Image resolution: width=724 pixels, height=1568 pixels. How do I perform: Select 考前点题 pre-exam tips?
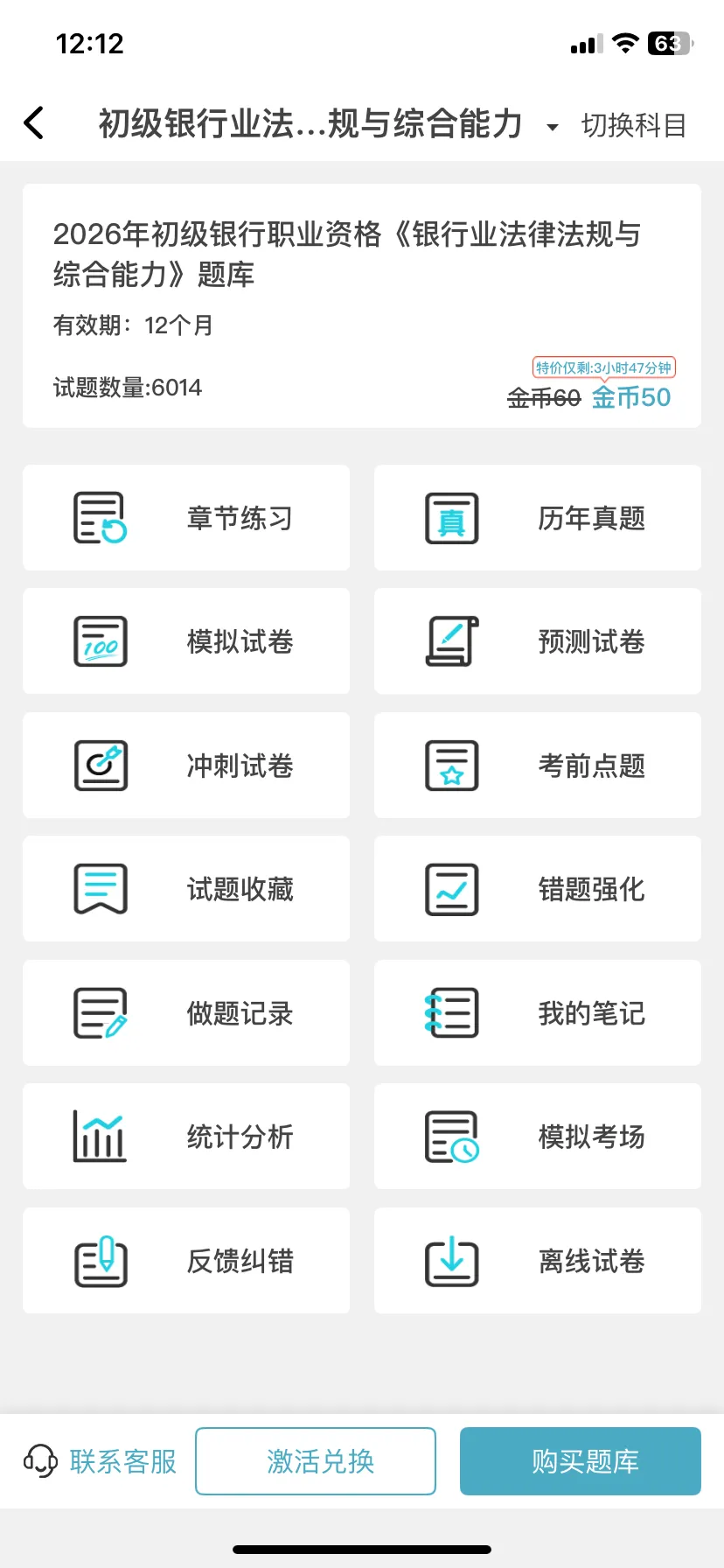538,766
